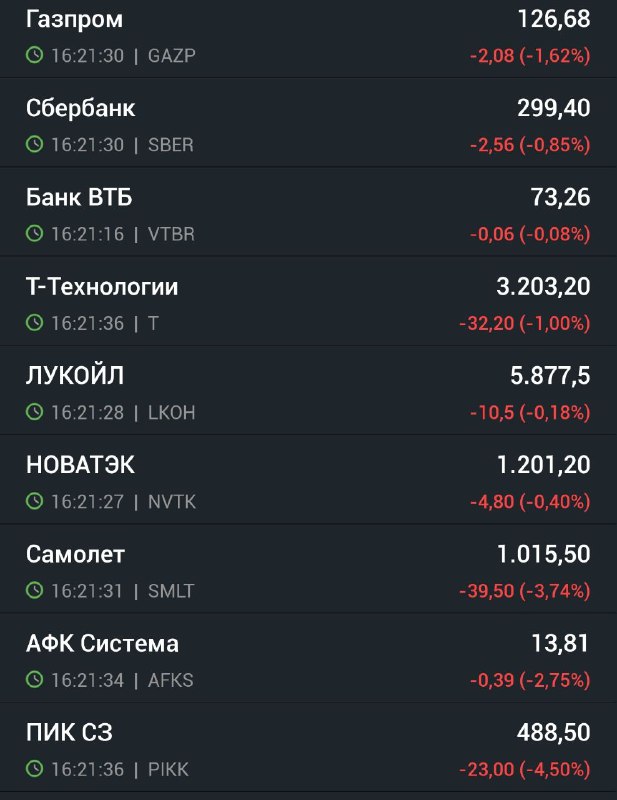
Task: Open the Самолет (SMLT) quote
Action: point(308,571)
